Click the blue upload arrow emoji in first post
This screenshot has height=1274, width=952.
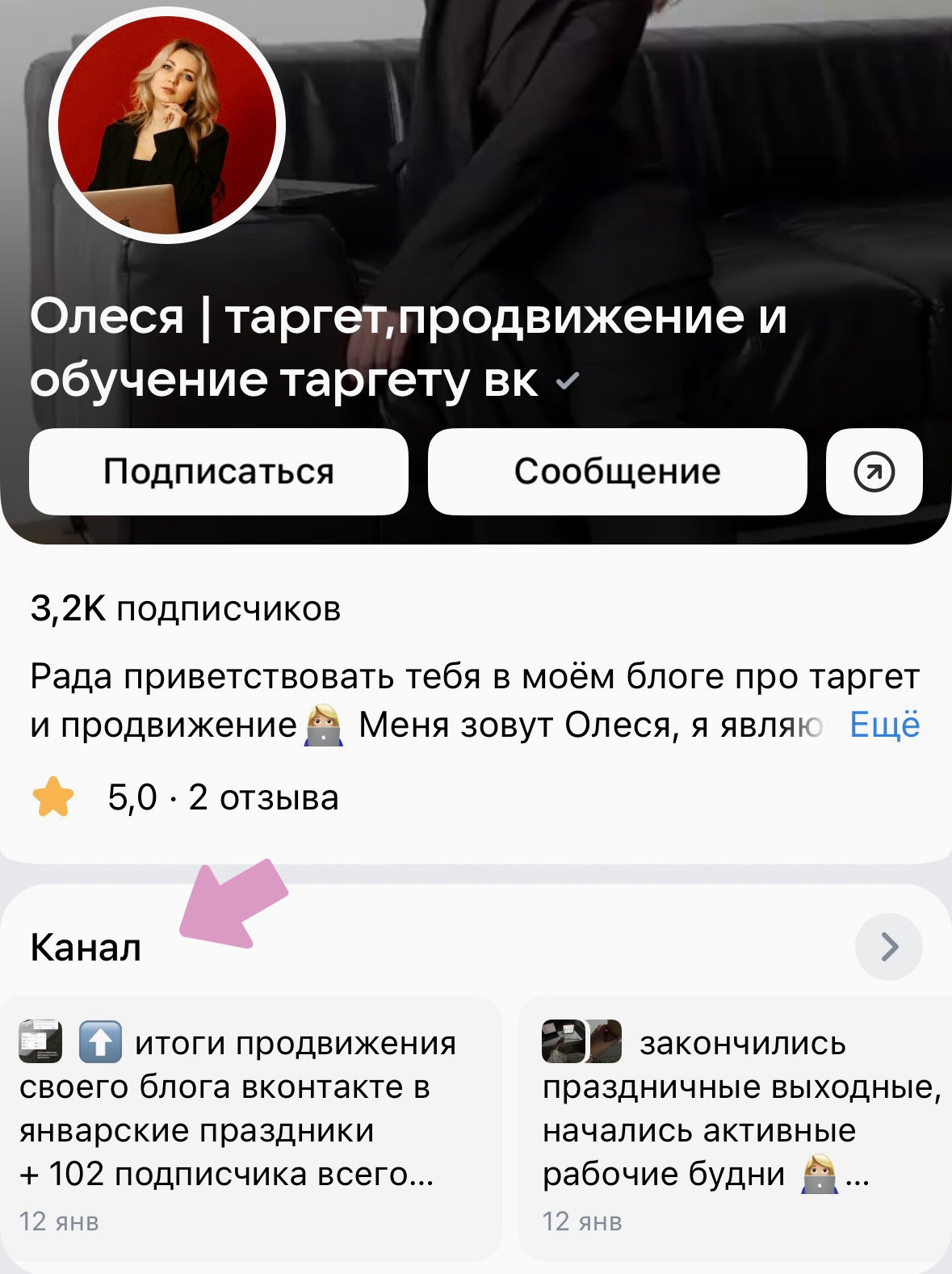pos(100,1042)
